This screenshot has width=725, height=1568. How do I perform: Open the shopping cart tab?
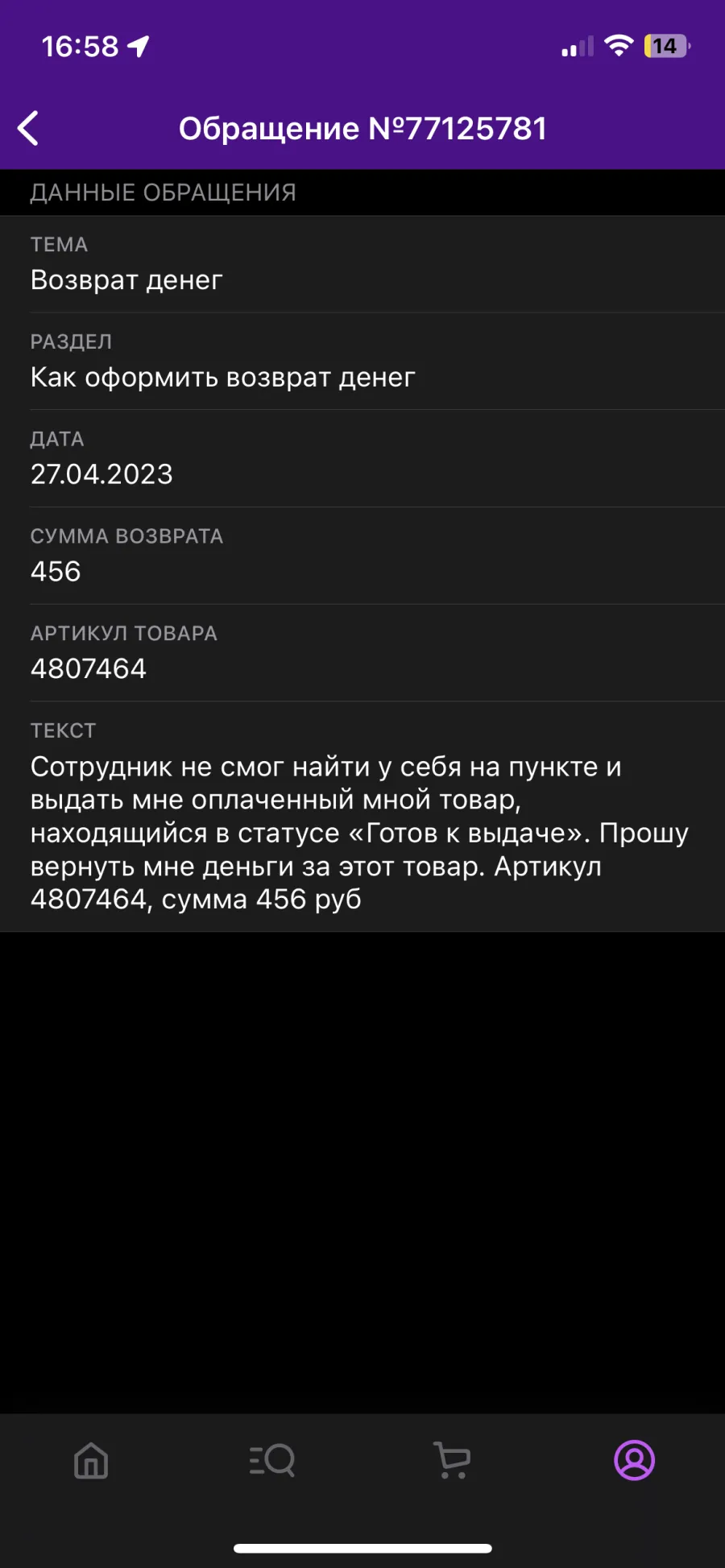coord(452,1460)
